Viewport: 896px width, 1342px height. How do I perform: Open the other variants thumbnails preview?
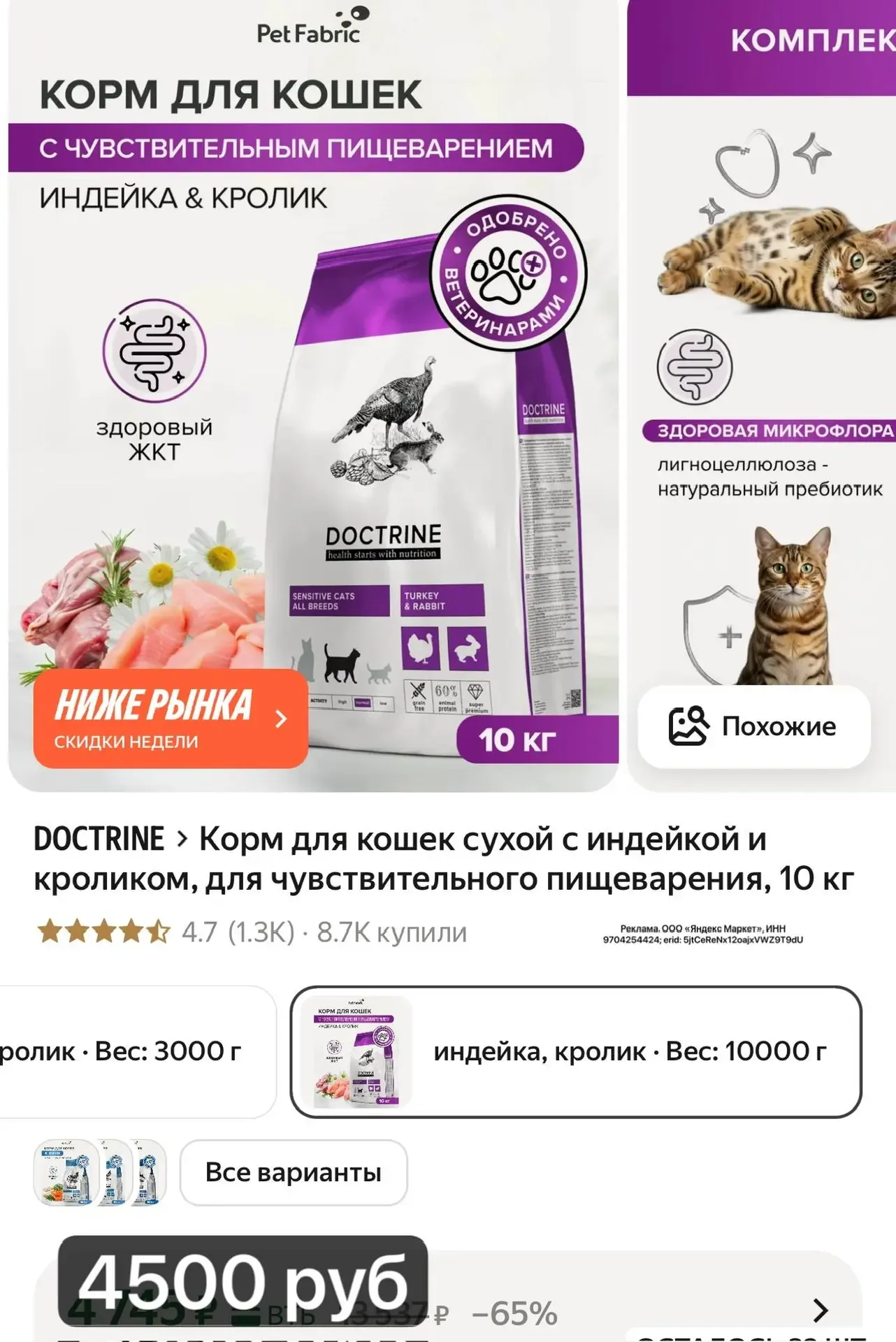pos(99,1172)
